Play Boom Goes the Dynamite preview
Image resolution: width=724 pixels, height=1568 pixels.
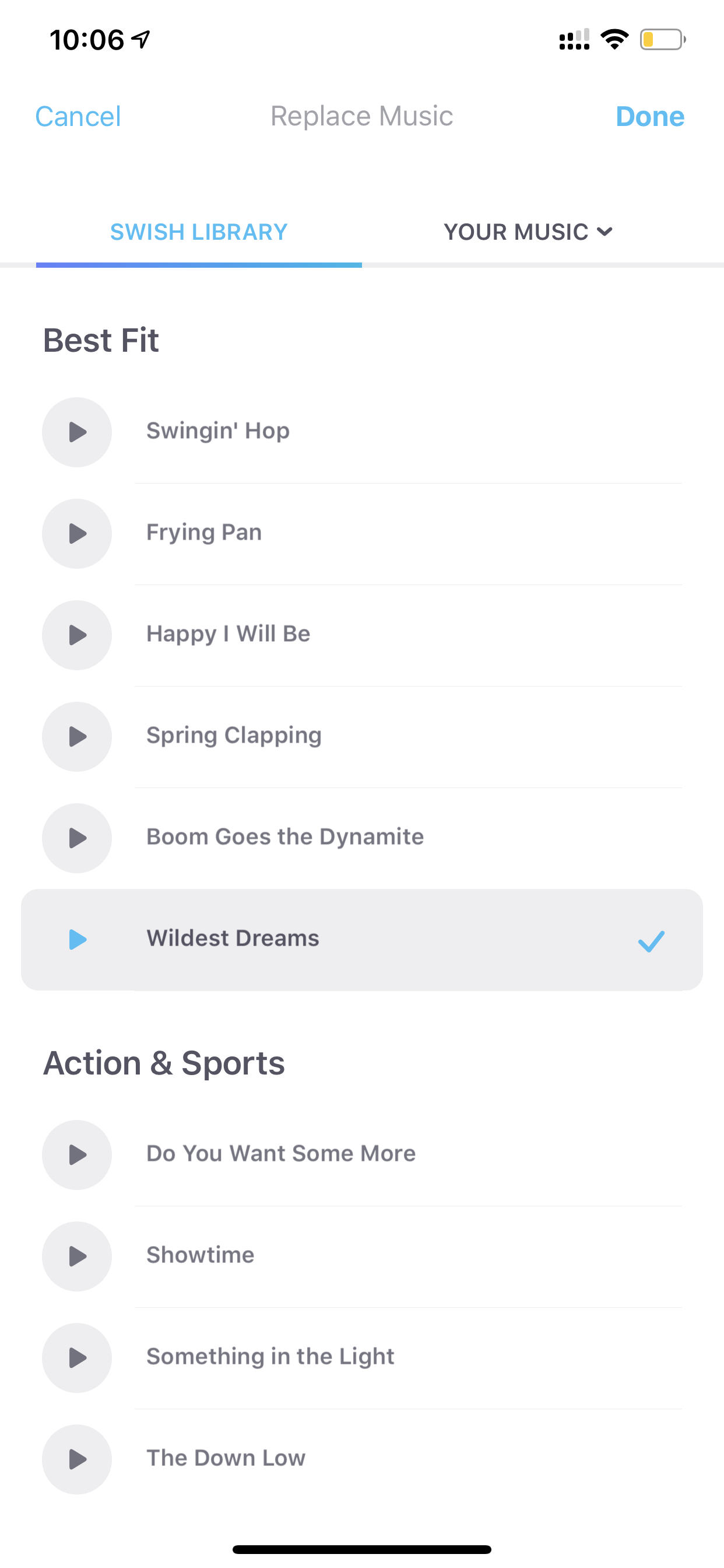(77, 838)
